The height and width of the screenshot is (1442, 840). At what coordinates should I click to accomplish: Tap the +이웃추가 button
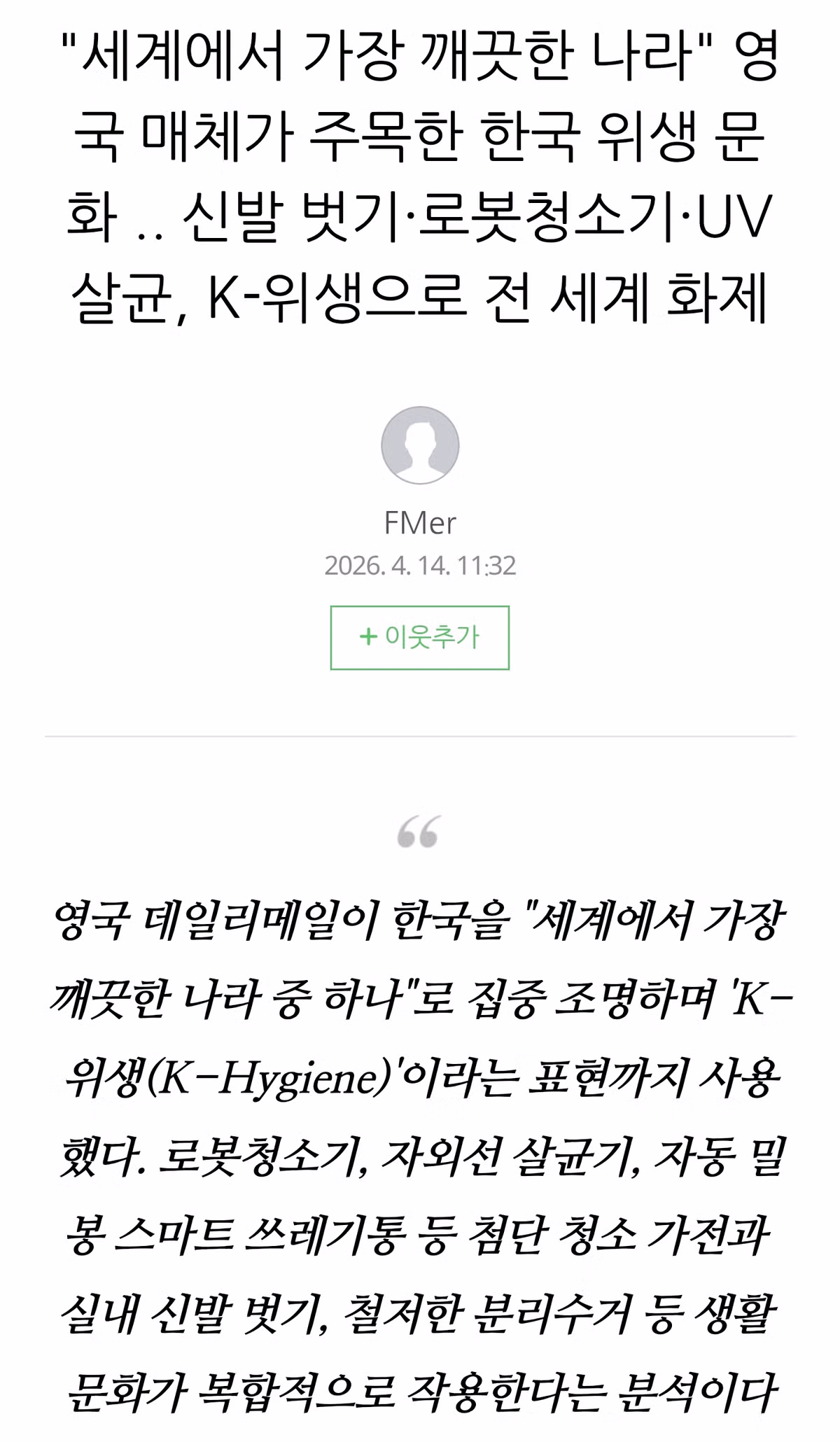tap(419, 637)
